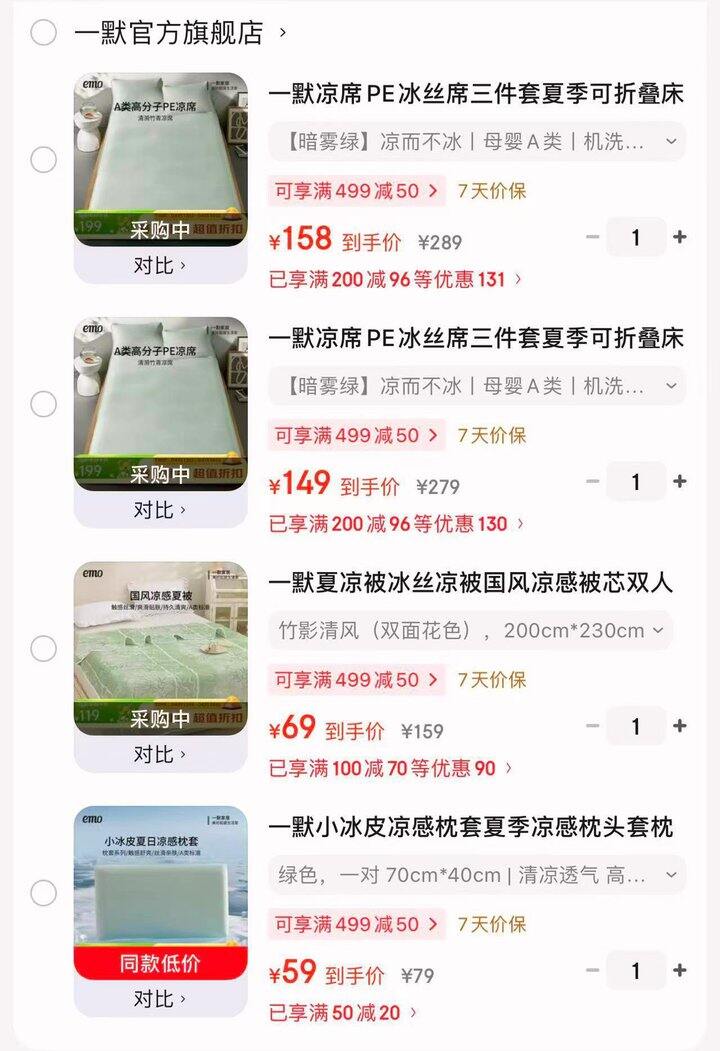Increase quantity of the first PE凉席三件套 item

point(679,237)
